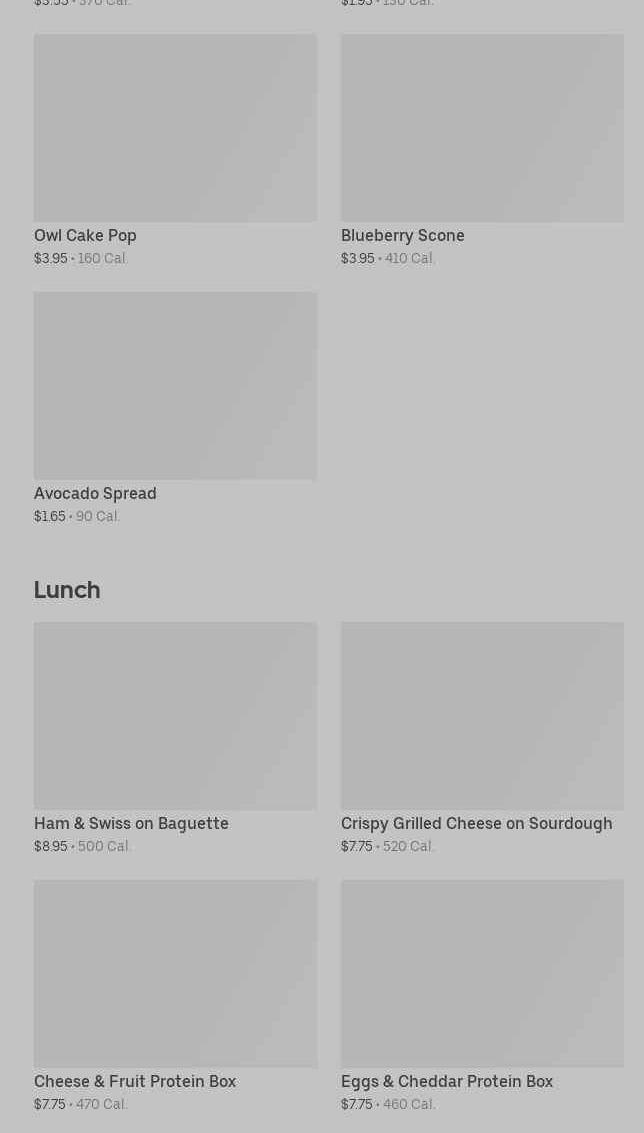Screen dimensions: 644x1133
Task: Open the Owl Cake Pop item
Action: 175,150
